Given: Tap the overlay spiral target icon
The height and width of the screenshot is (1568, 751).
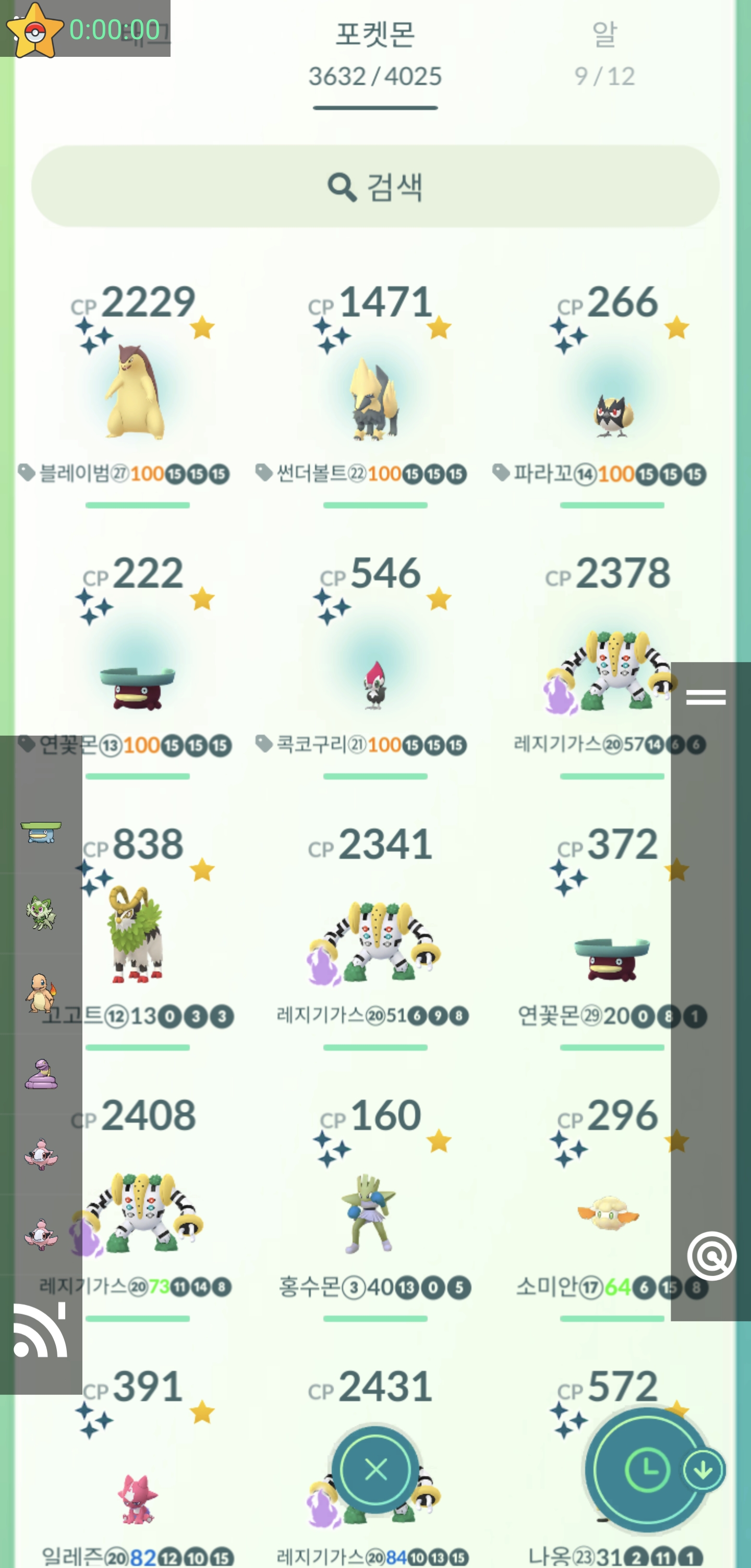Looking at the screenshot, I should tap(711, 1255).
